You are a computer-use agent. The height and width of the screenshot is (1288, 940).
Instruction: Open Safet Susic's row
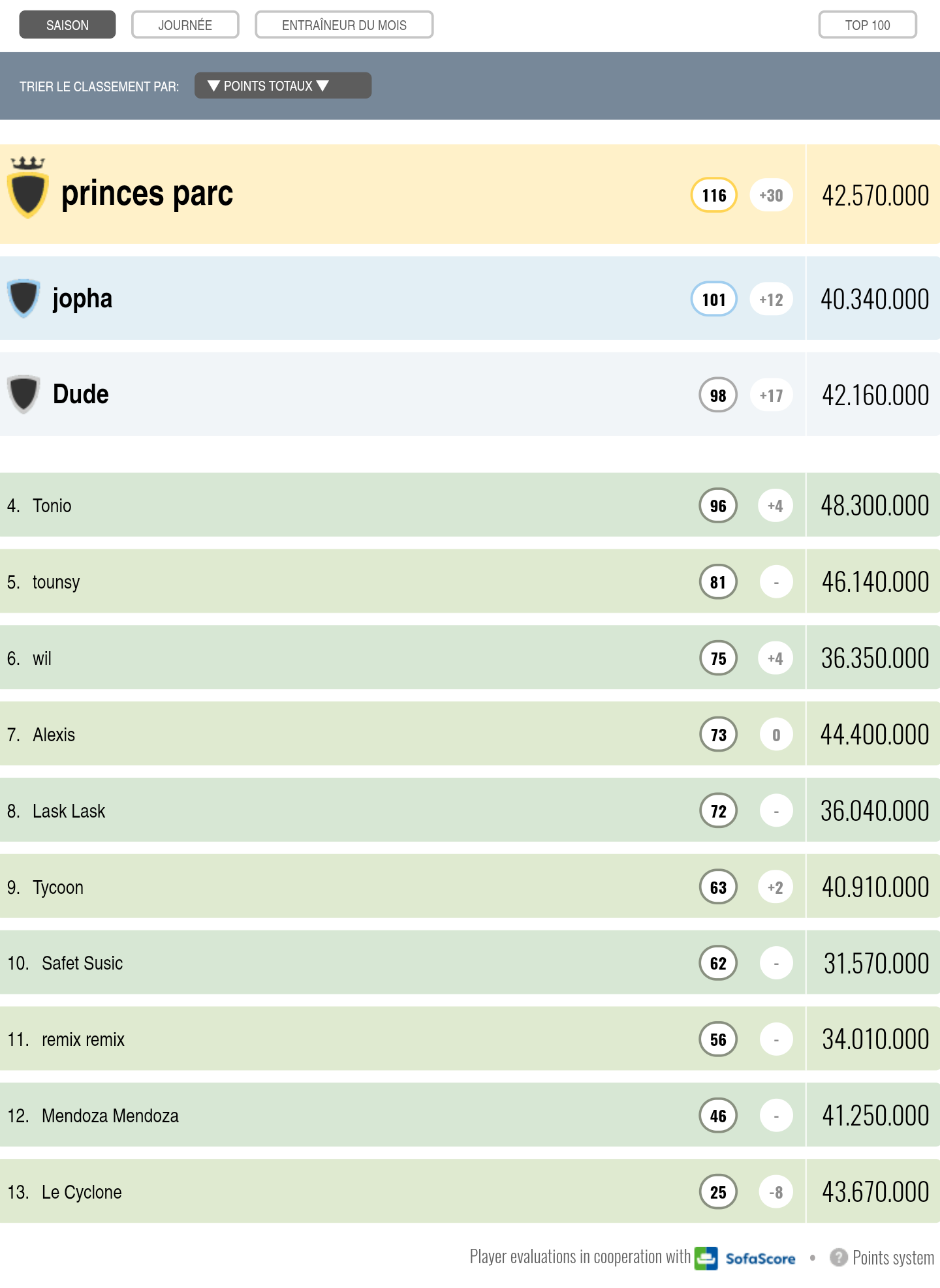point(82,963)
